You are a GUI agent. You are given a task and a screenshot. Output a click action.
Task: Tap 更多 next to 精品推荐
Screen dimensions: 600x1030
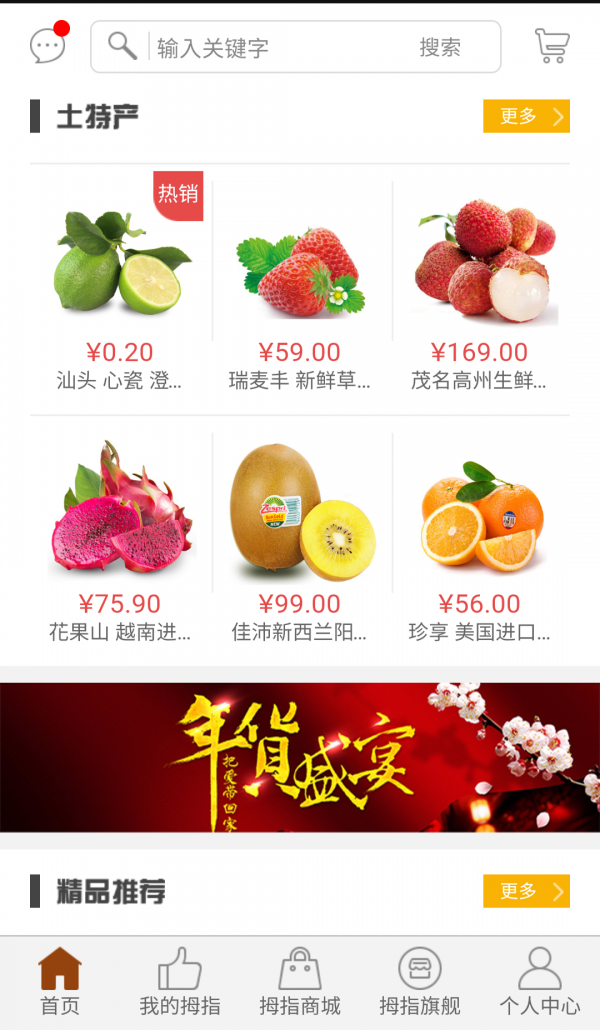point(526,890)
